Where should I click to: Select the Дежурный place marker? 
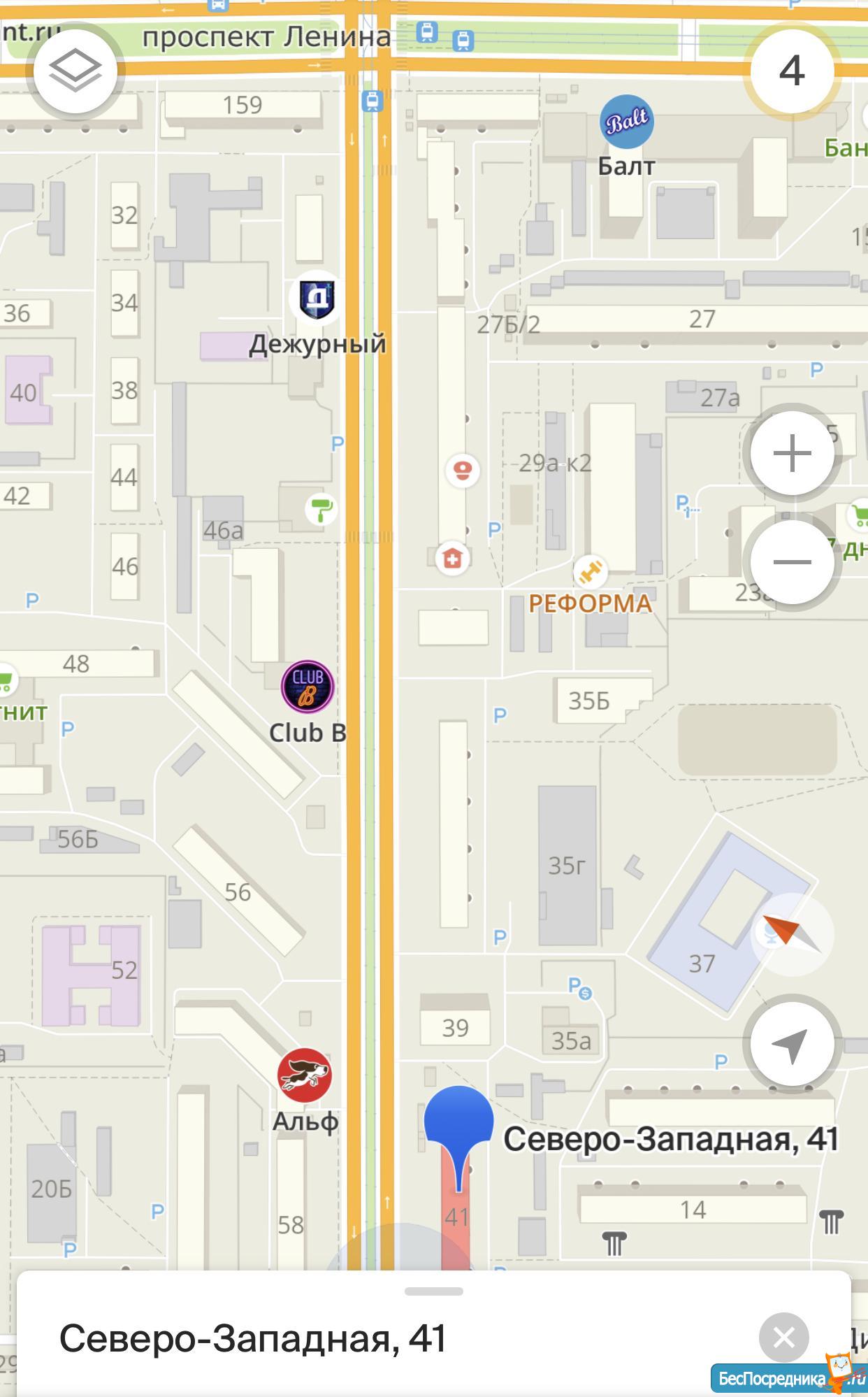tap(317, 299)
